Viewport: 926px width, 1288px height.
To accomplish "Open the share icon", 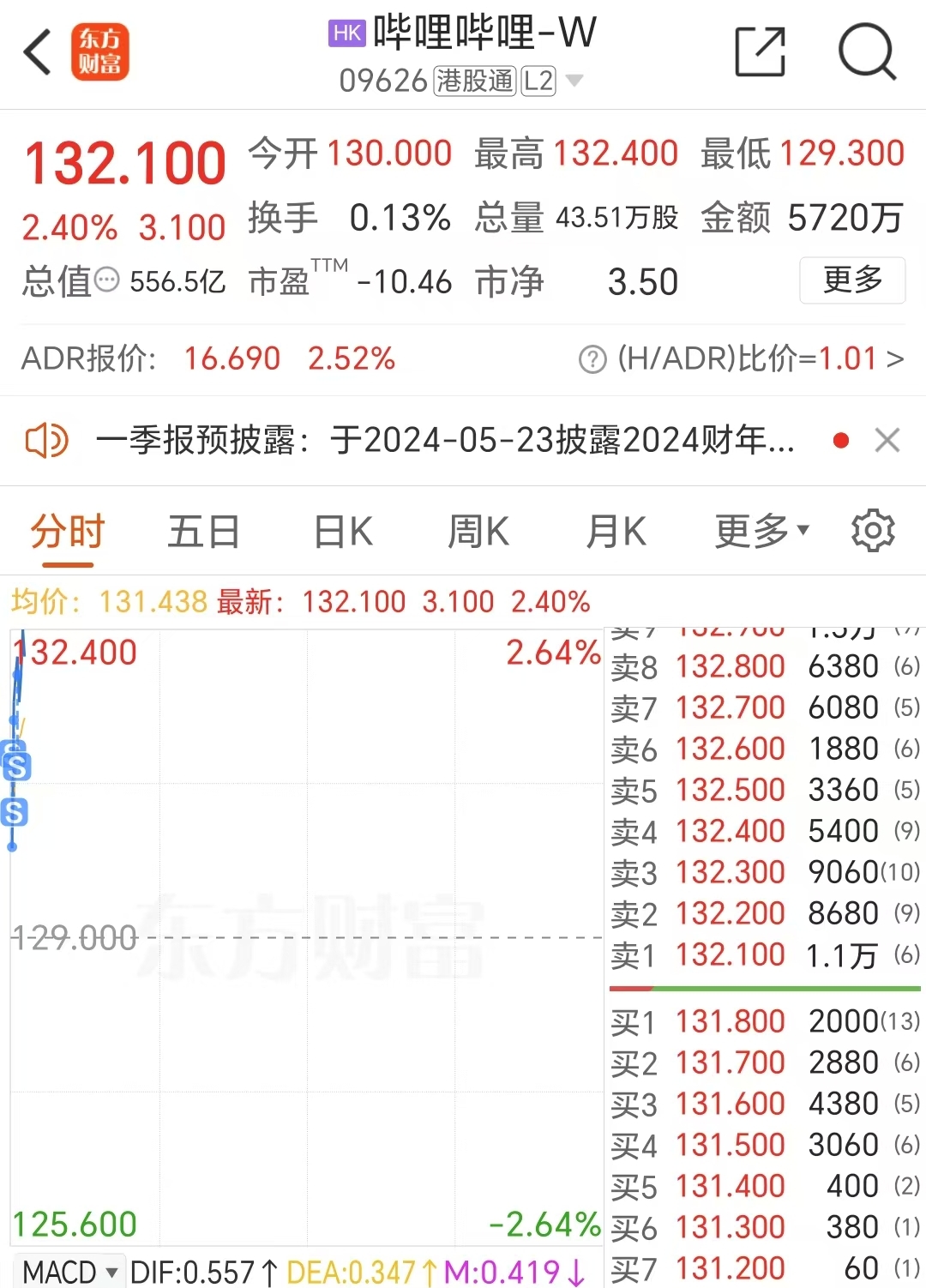I will [x=760, y=52].
